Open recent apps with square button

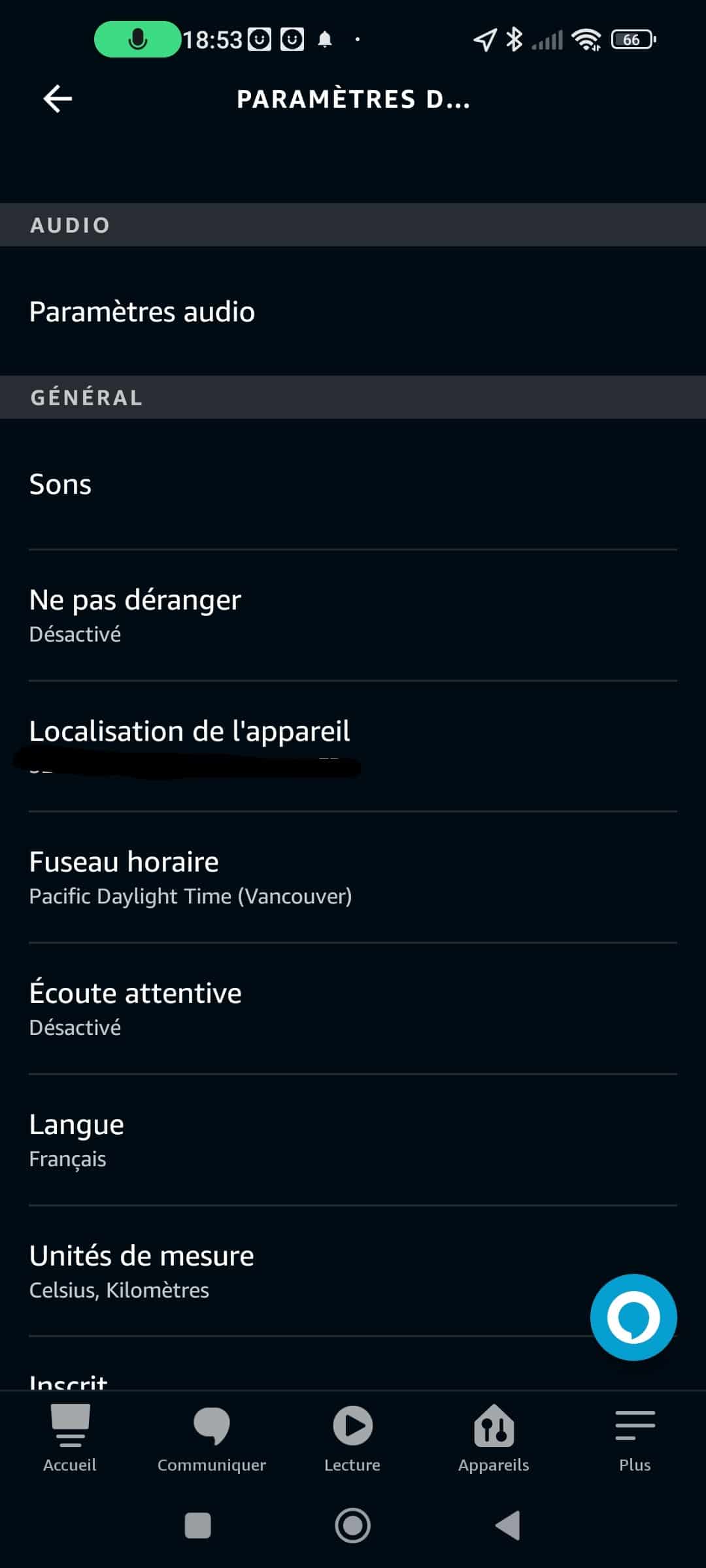(x=197, y=1526)
